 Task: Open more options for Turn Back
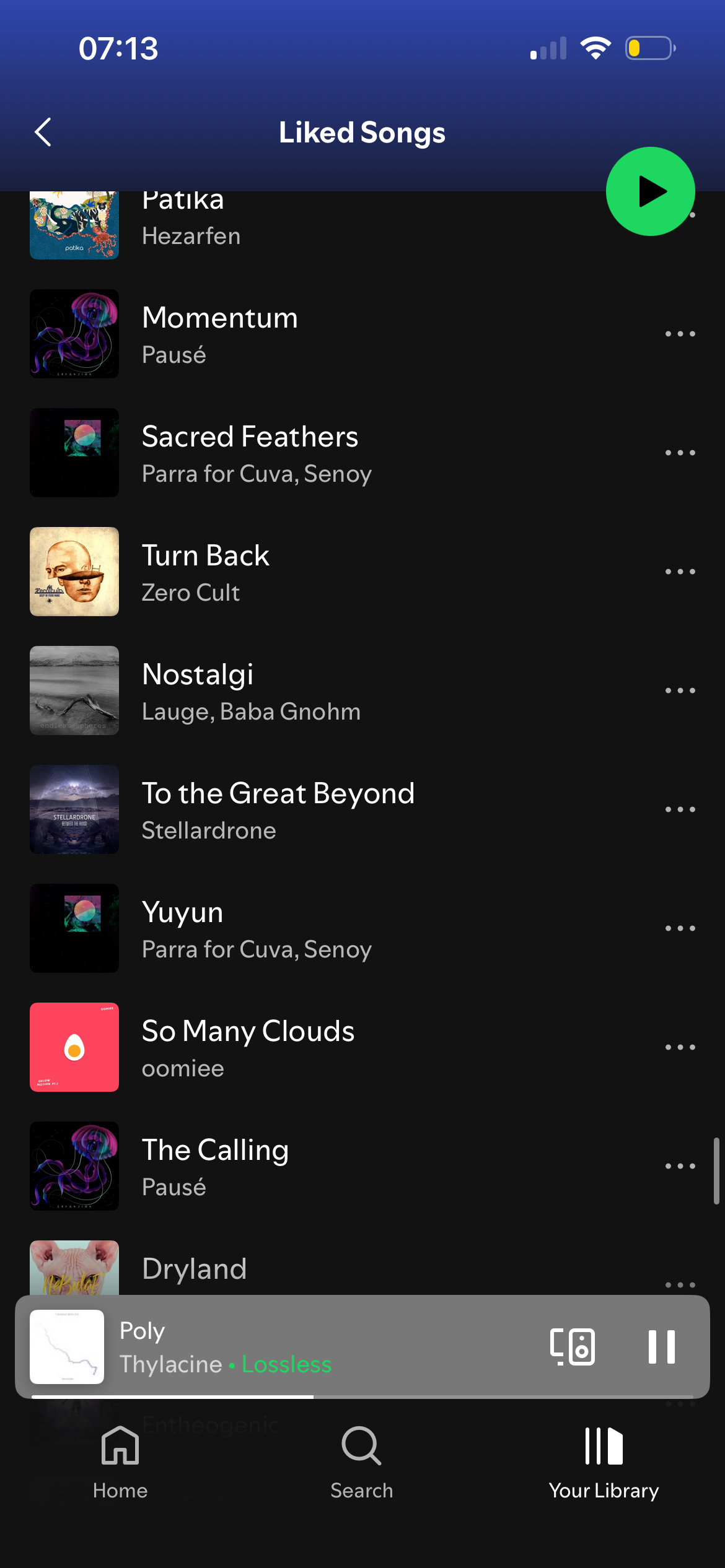(x=680, y=572)
